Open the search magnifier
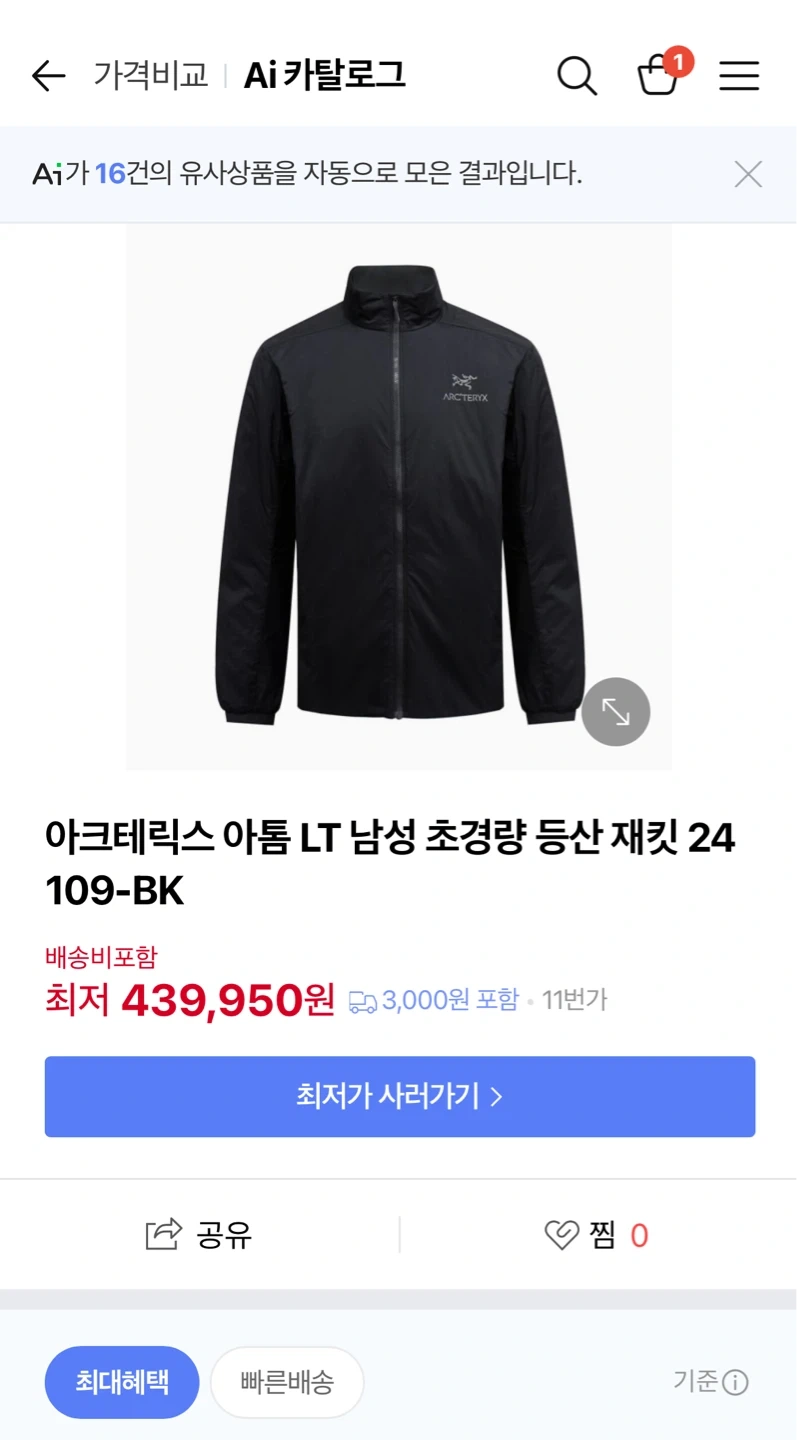The image size is (797, 1440). click(576, 76)
